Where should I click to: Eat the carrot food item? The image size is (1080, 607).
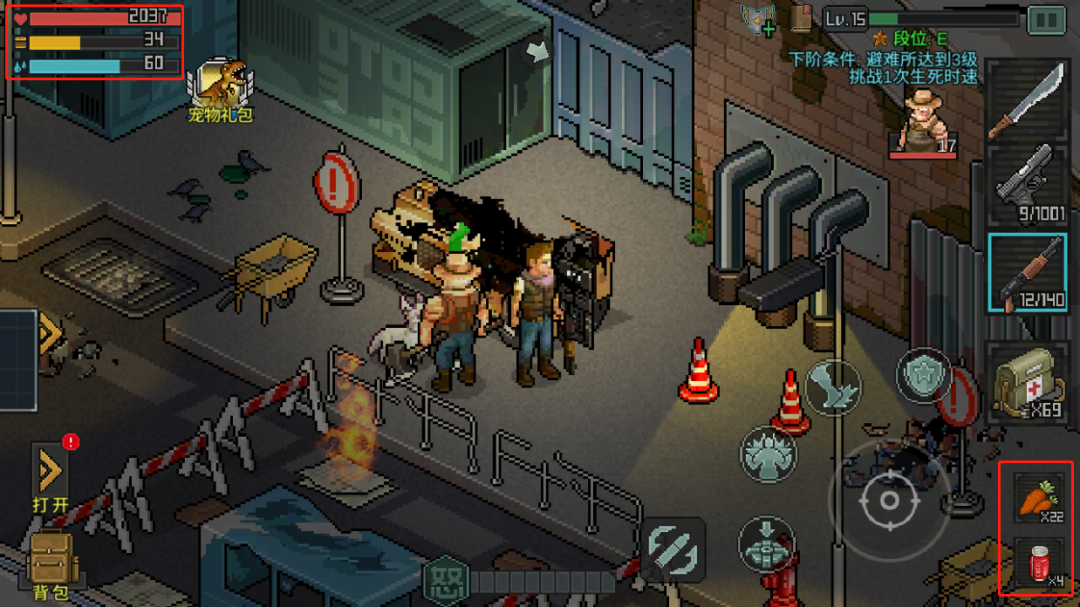tap(1037, 497)
